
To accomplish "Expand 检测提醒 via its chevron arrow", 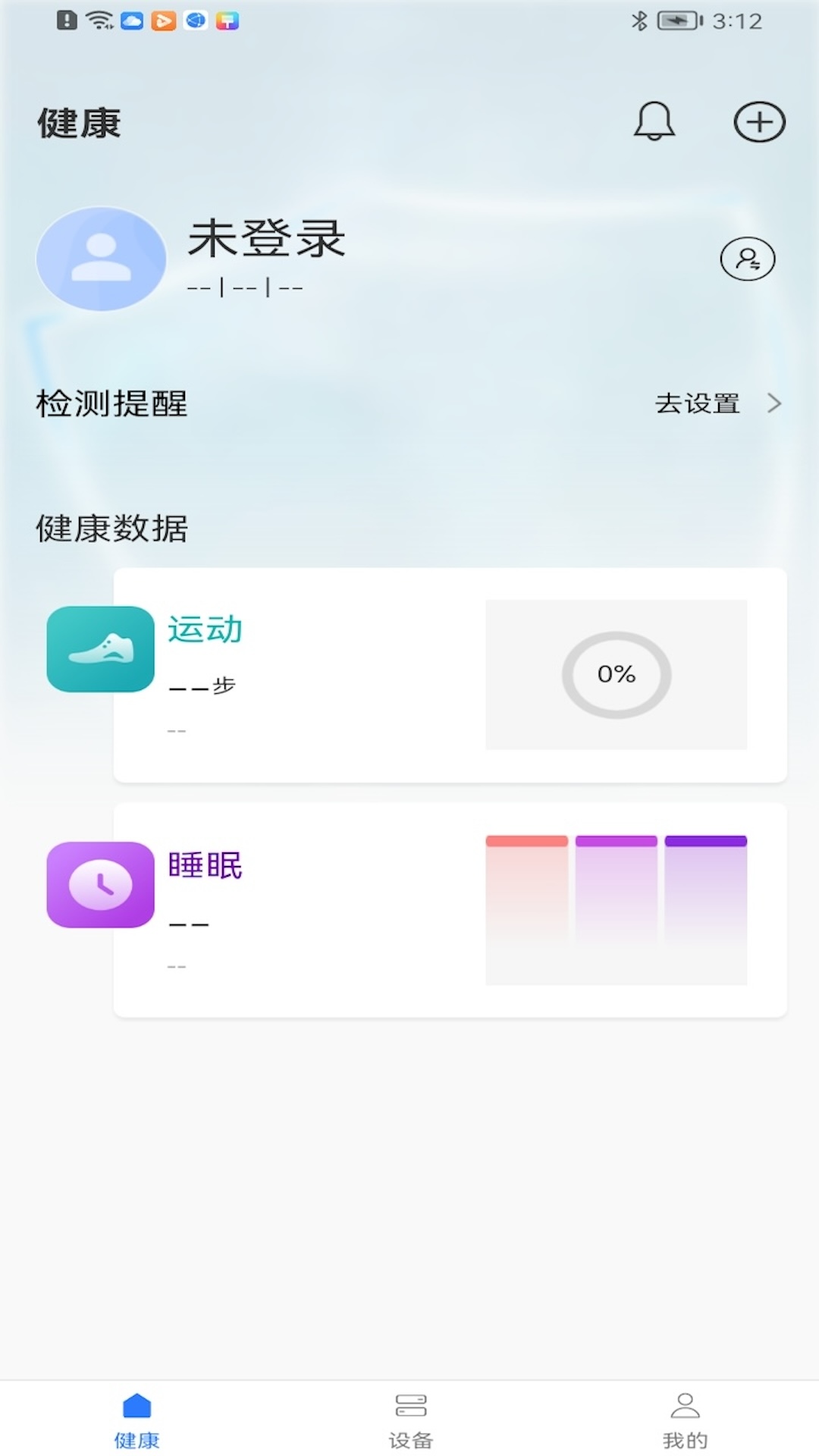I will [x=773, y=404].
